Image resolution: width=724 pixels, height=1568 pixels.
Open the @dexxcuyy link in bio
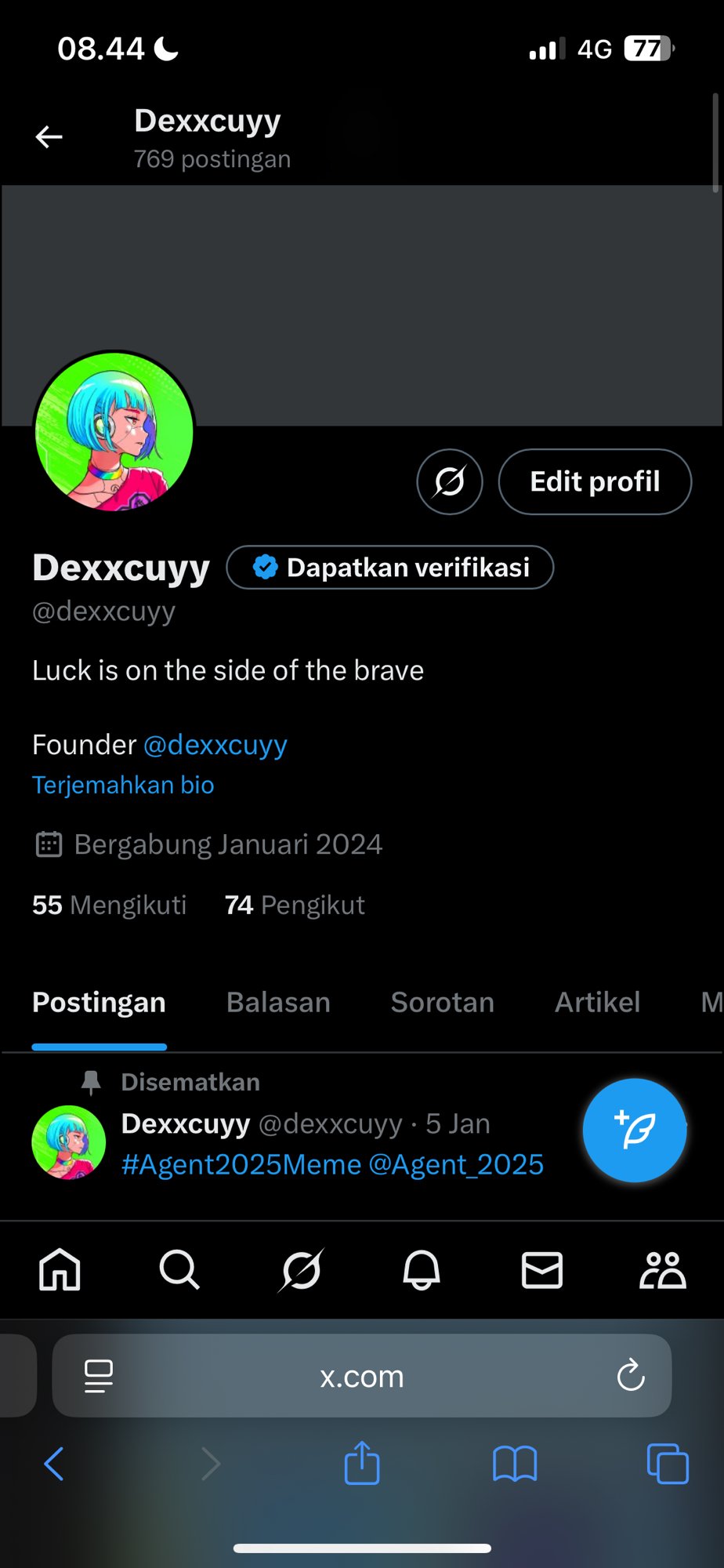click(x=215, y=744)
